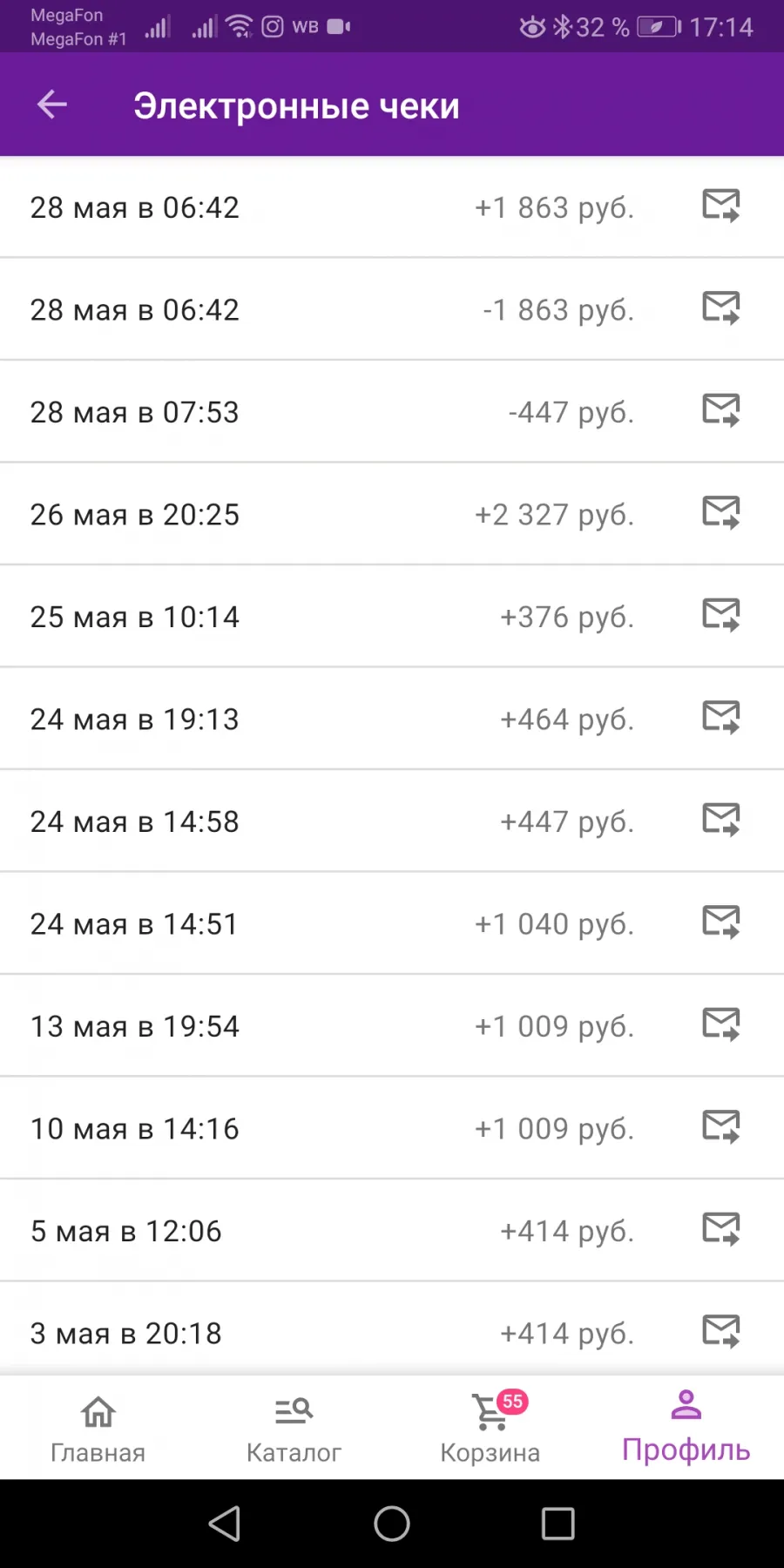Select the Профиль tab

point(686,1427)
